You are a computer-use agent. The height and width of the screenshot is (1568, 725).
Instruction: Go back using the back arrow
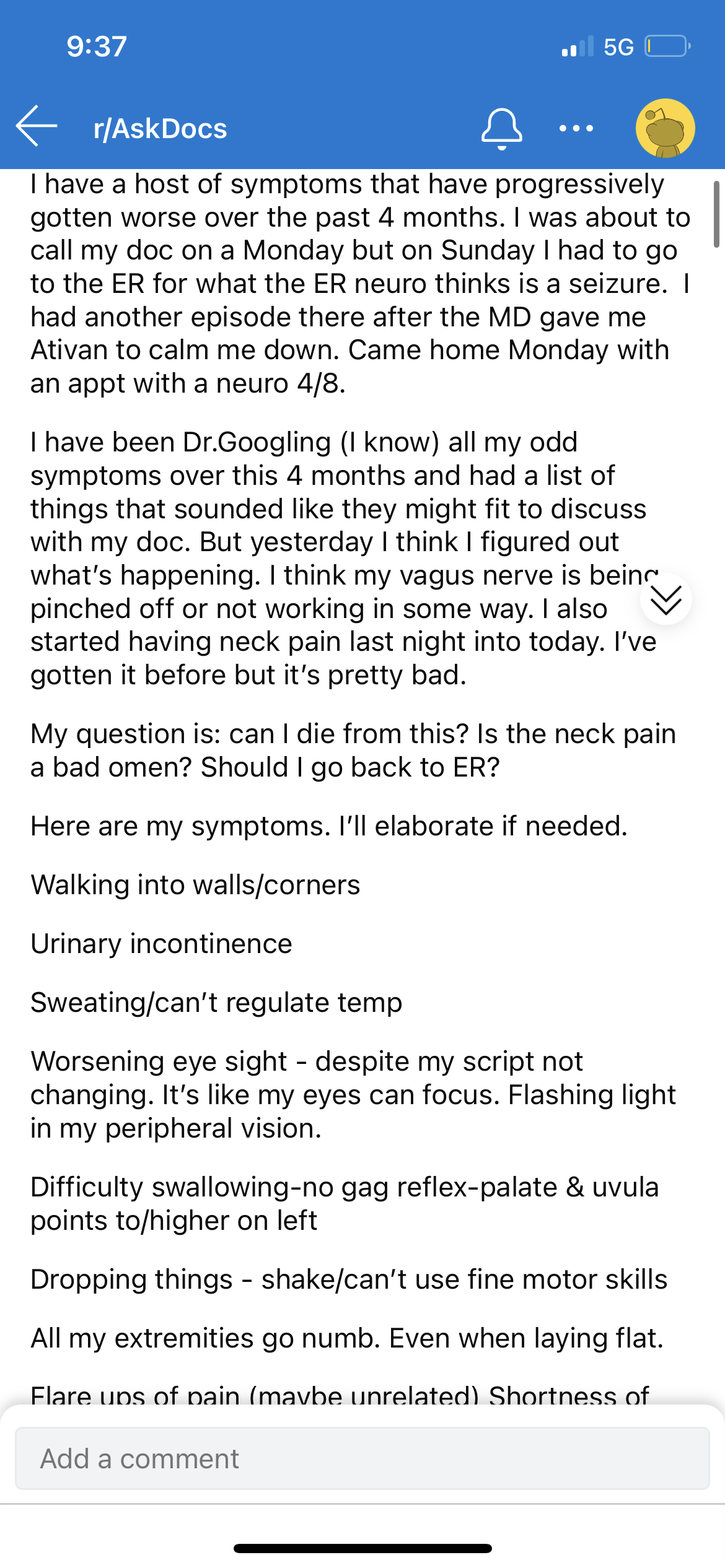tap(37, 126)
